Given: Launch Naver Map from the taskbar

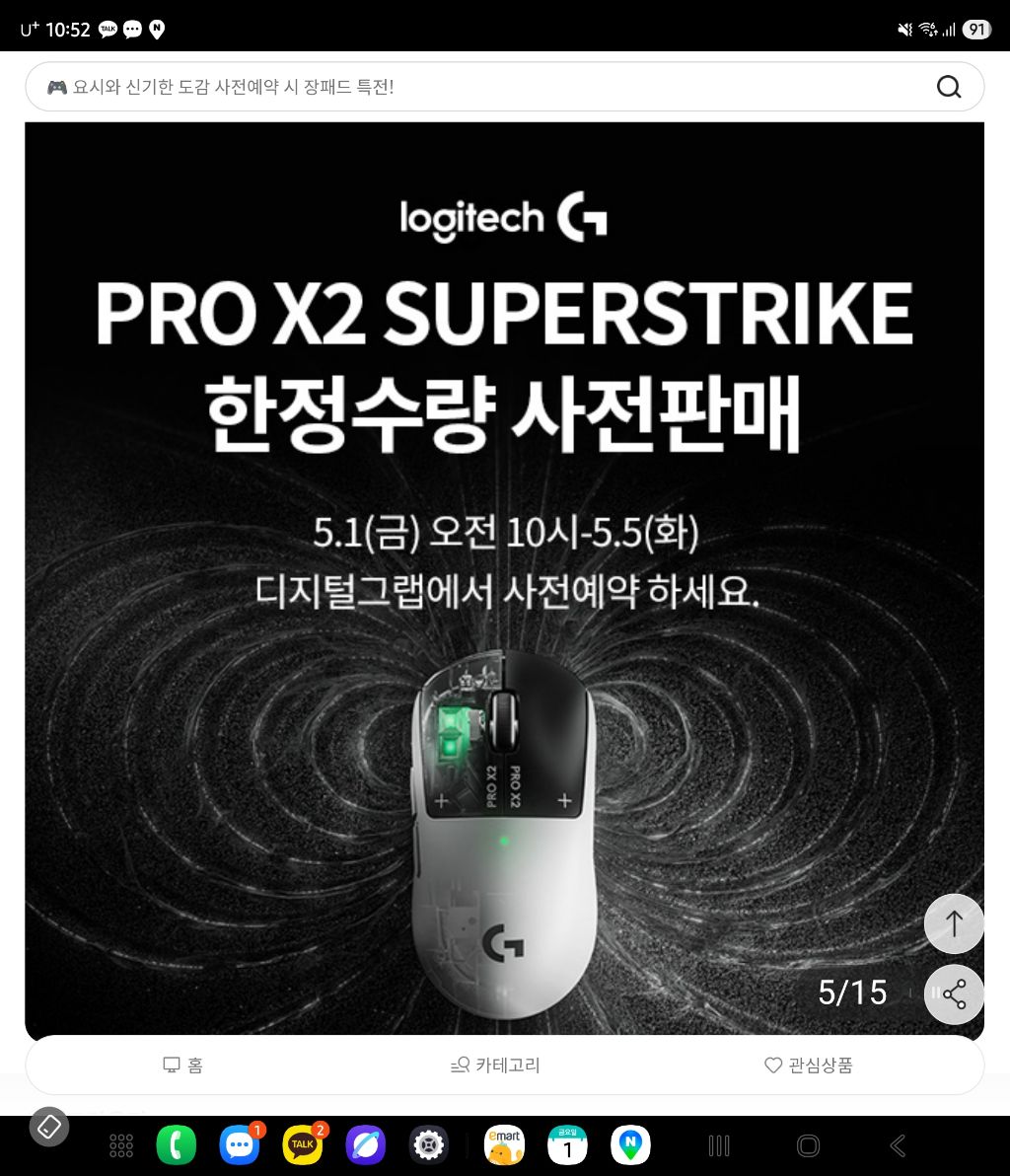Looking at the screenshot, I should click(630, 1145).
